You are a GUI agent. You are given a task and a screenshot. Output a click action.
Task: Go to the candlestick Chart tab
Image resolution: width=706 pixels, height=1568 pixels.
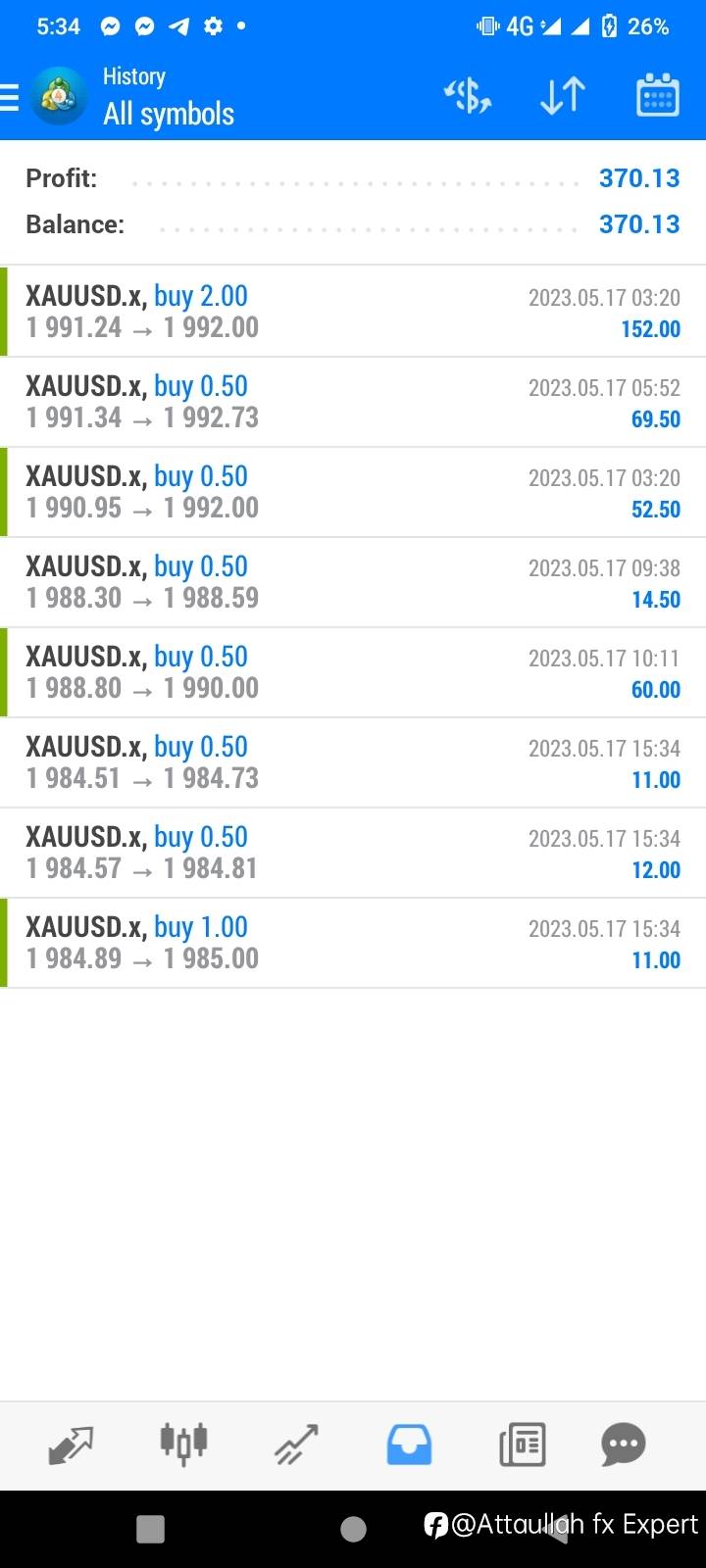pos(183,1445)
